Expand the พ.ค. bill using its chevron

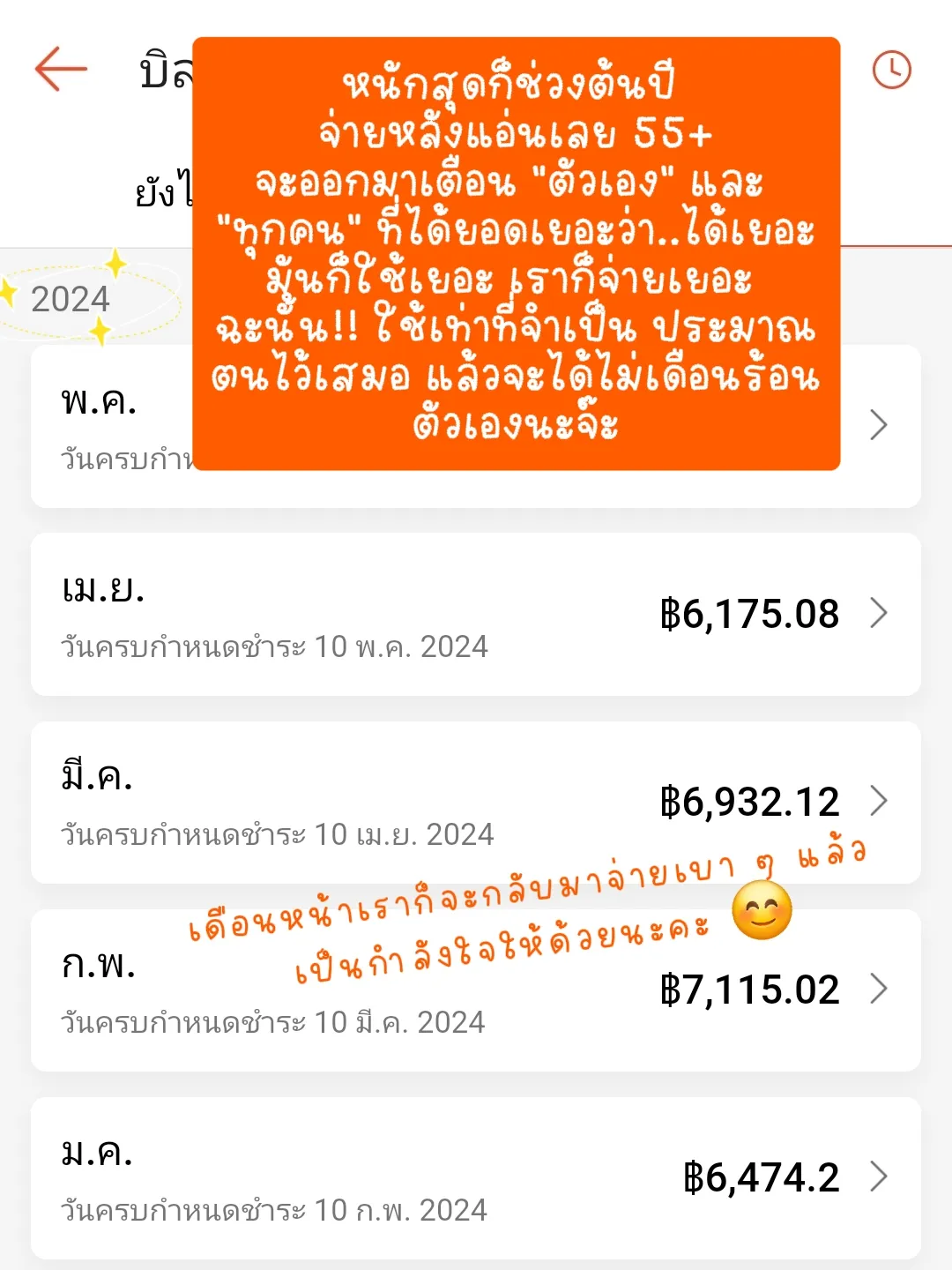click(879, 426)
